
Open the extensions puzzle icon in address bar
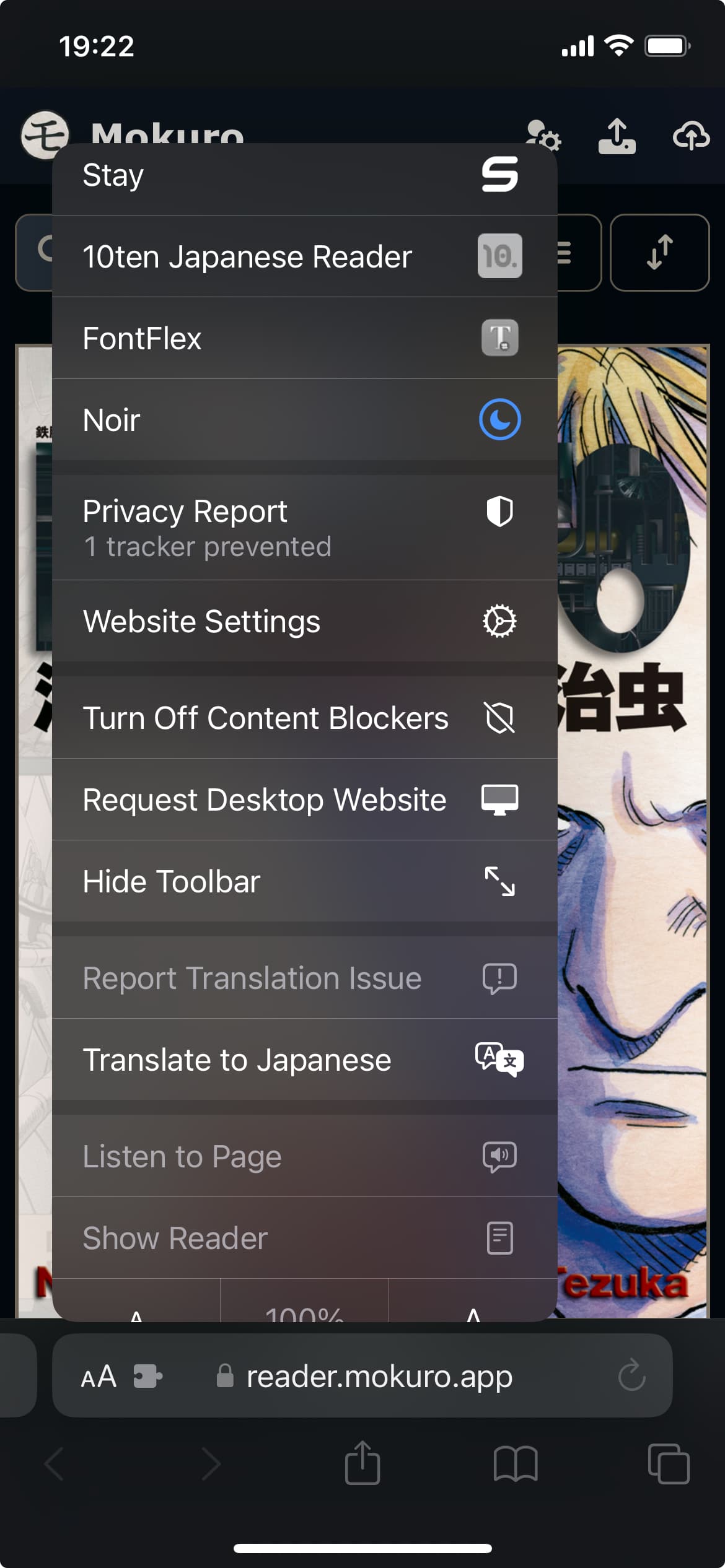point(147,1377)
